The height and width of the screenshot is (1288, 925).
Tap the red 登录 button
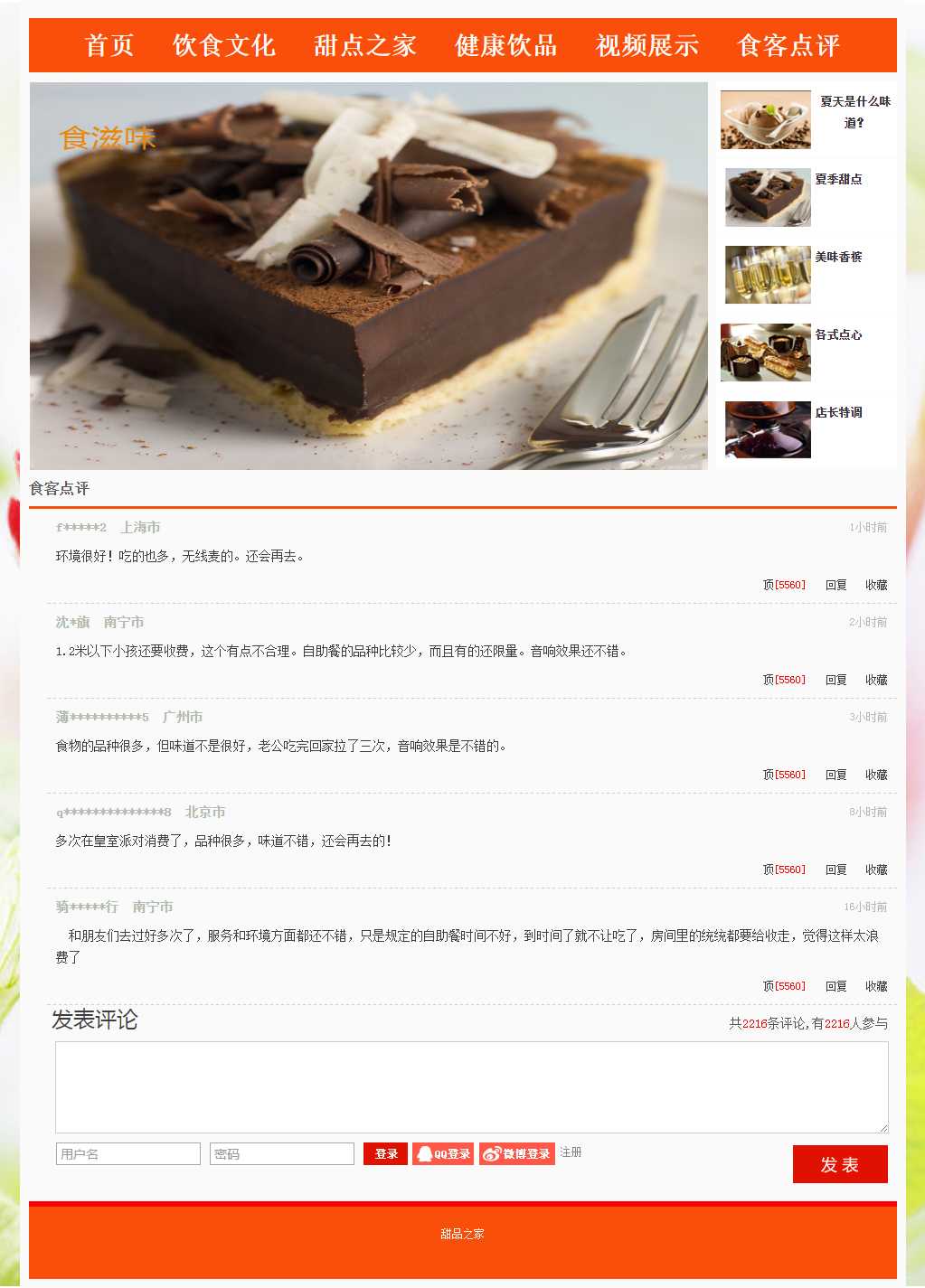click(x=385, y=1154)
